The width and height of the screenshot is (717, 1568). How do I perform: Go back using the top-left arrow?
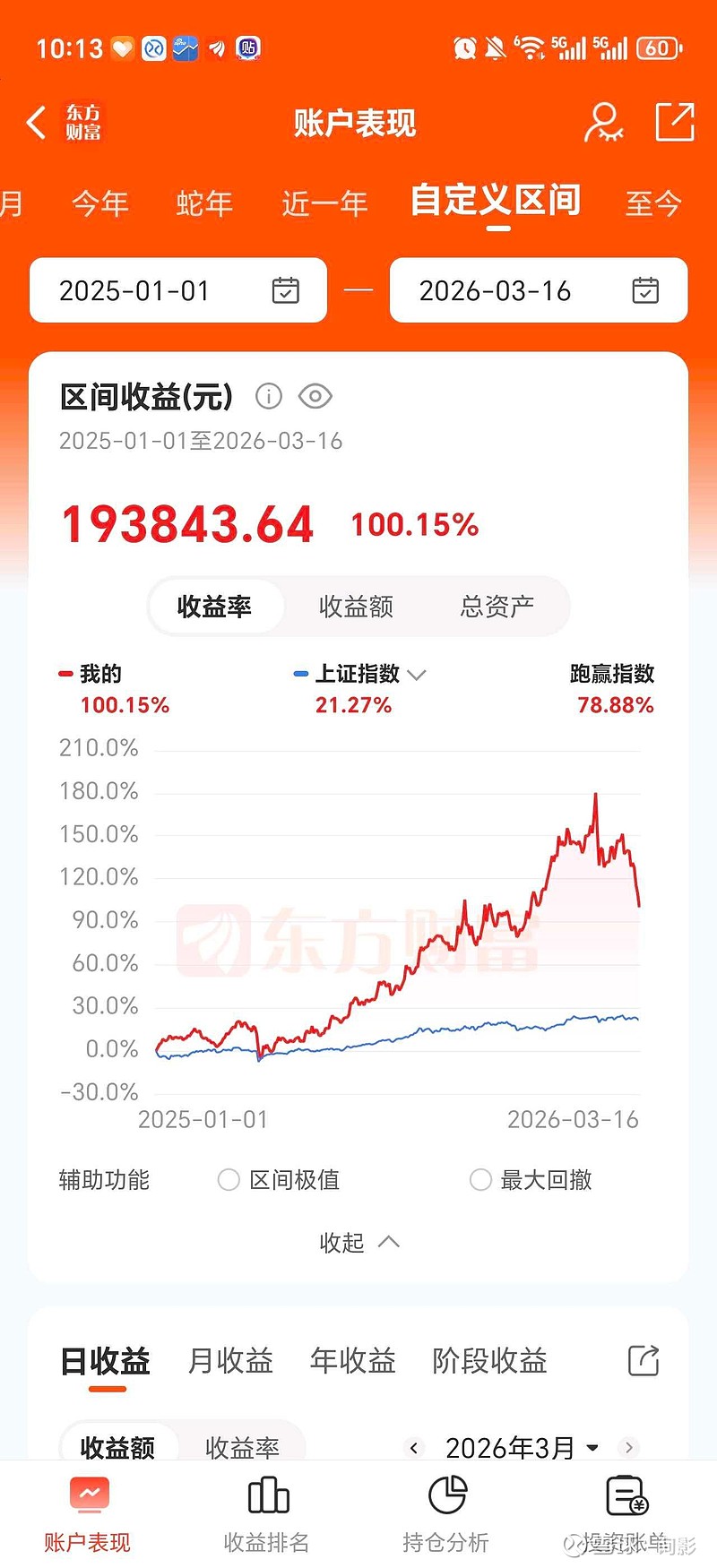(37, 123)
